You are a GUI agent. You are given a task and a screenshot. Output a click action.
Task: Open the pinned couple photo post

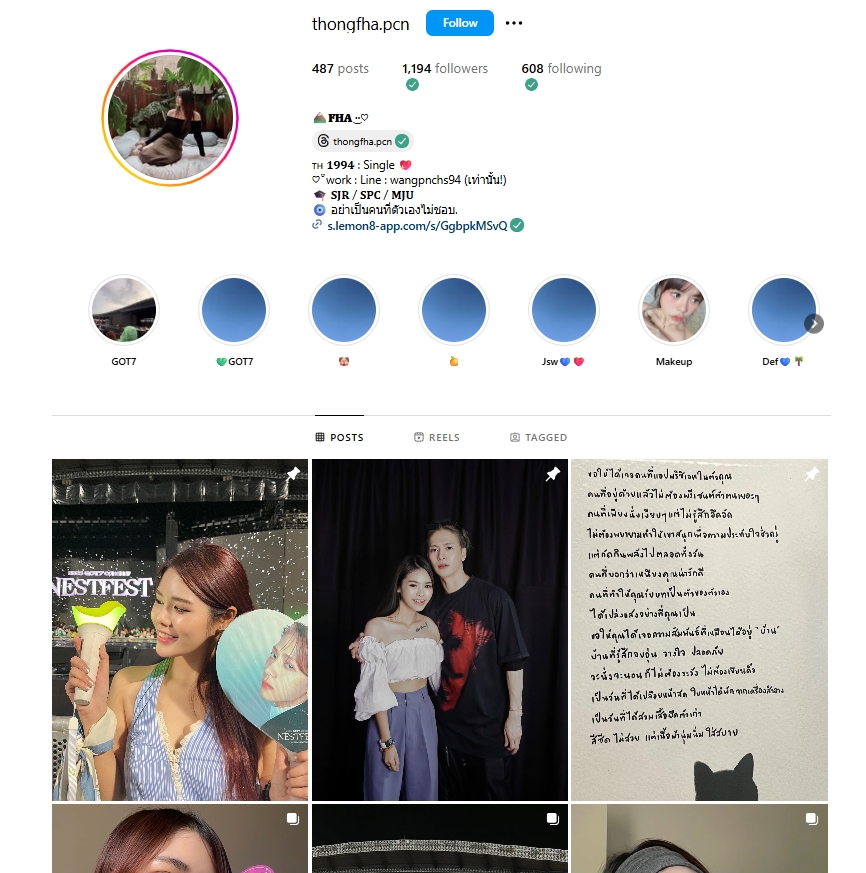coord(439,630)
